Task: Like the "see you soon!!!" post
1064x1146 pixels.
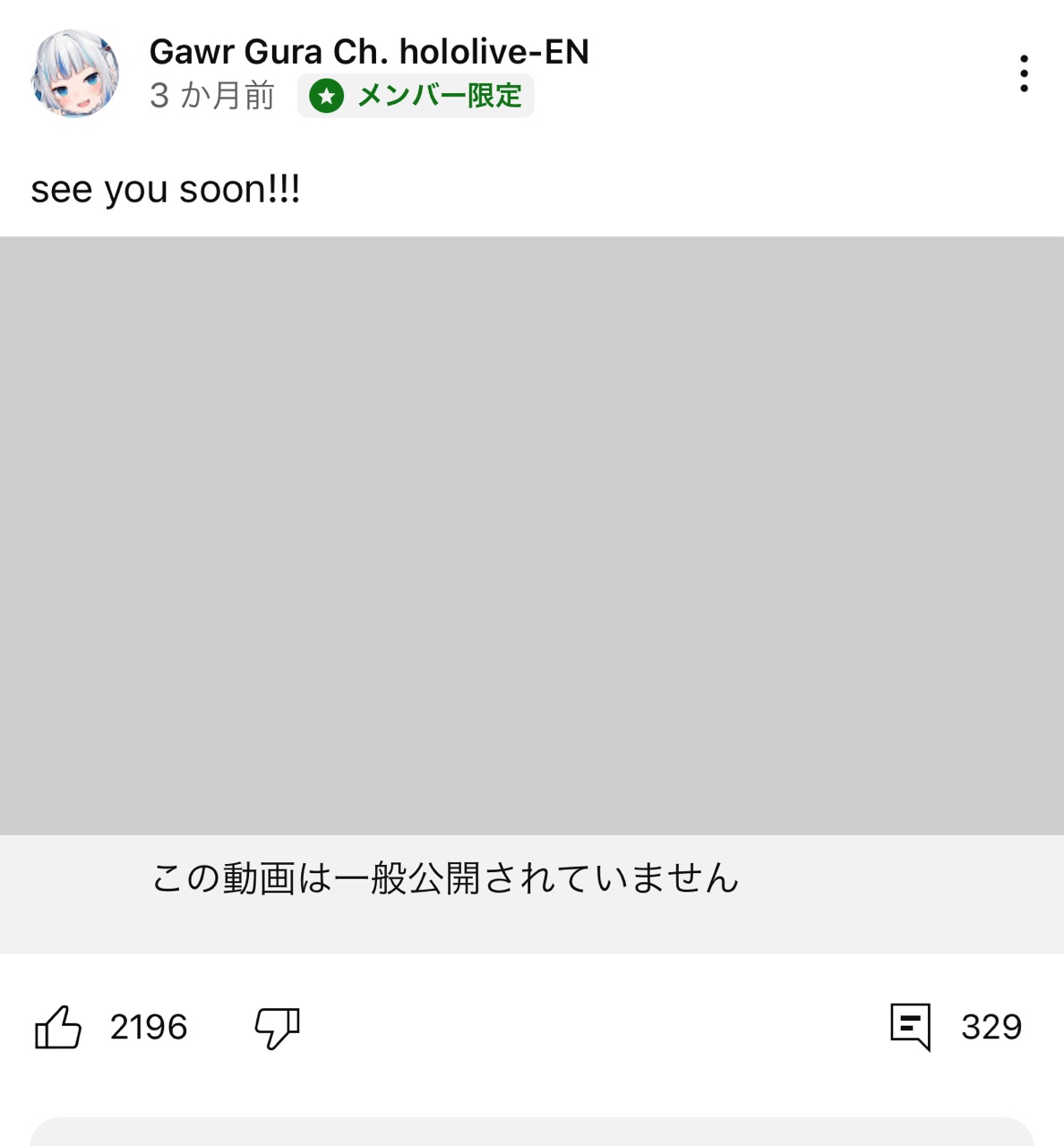Action: 58,1027
